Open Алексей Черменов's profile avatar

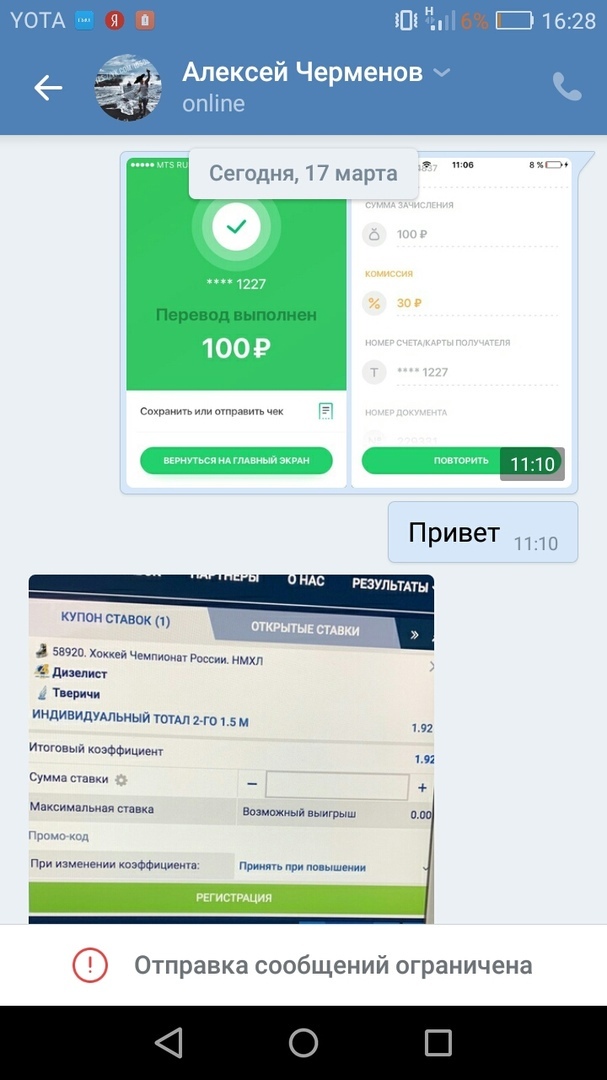point(128,88)
